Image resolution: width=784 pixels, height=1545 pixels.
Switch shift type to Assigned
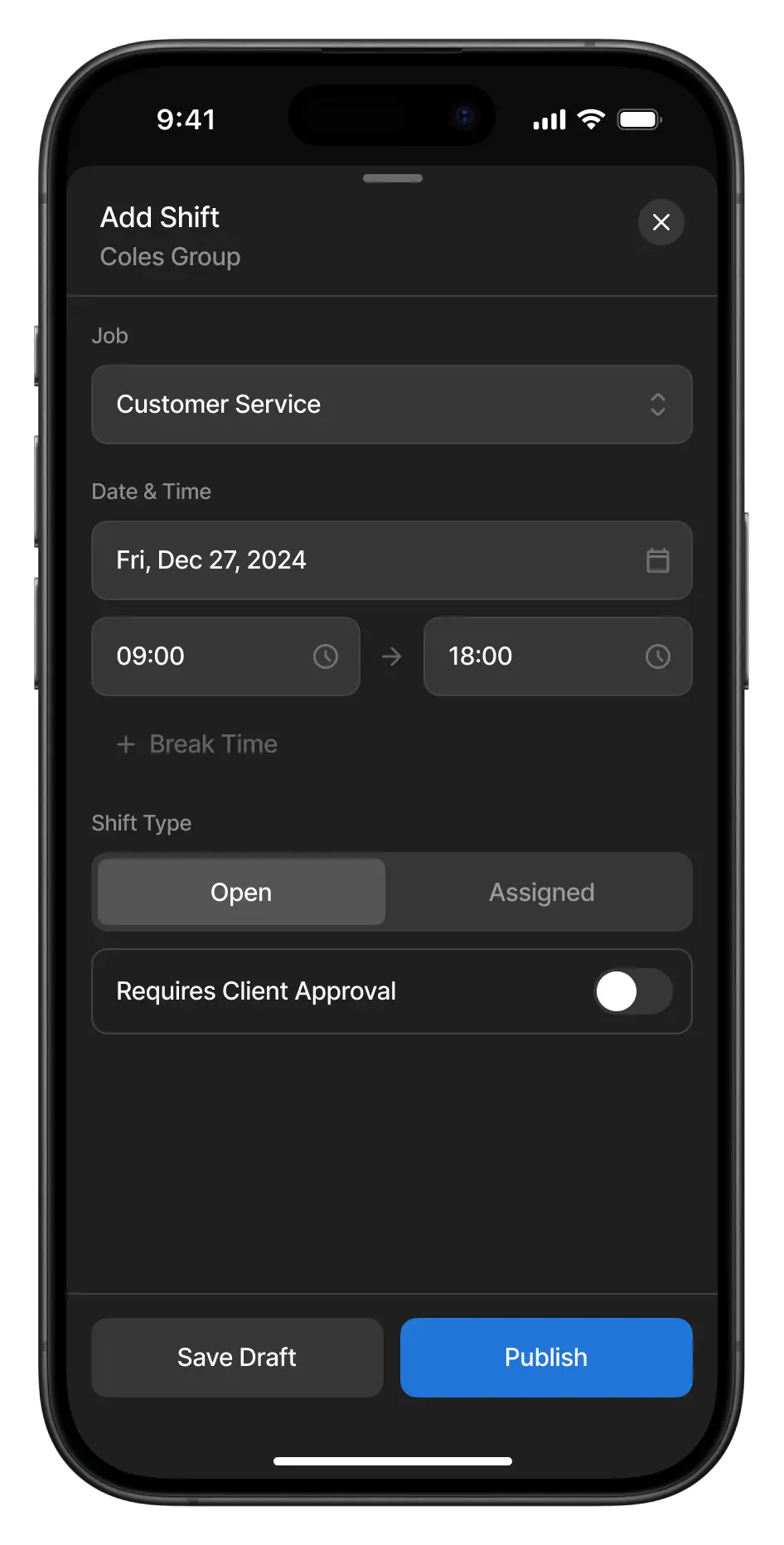pyautogui.click(x=541, y=892)
